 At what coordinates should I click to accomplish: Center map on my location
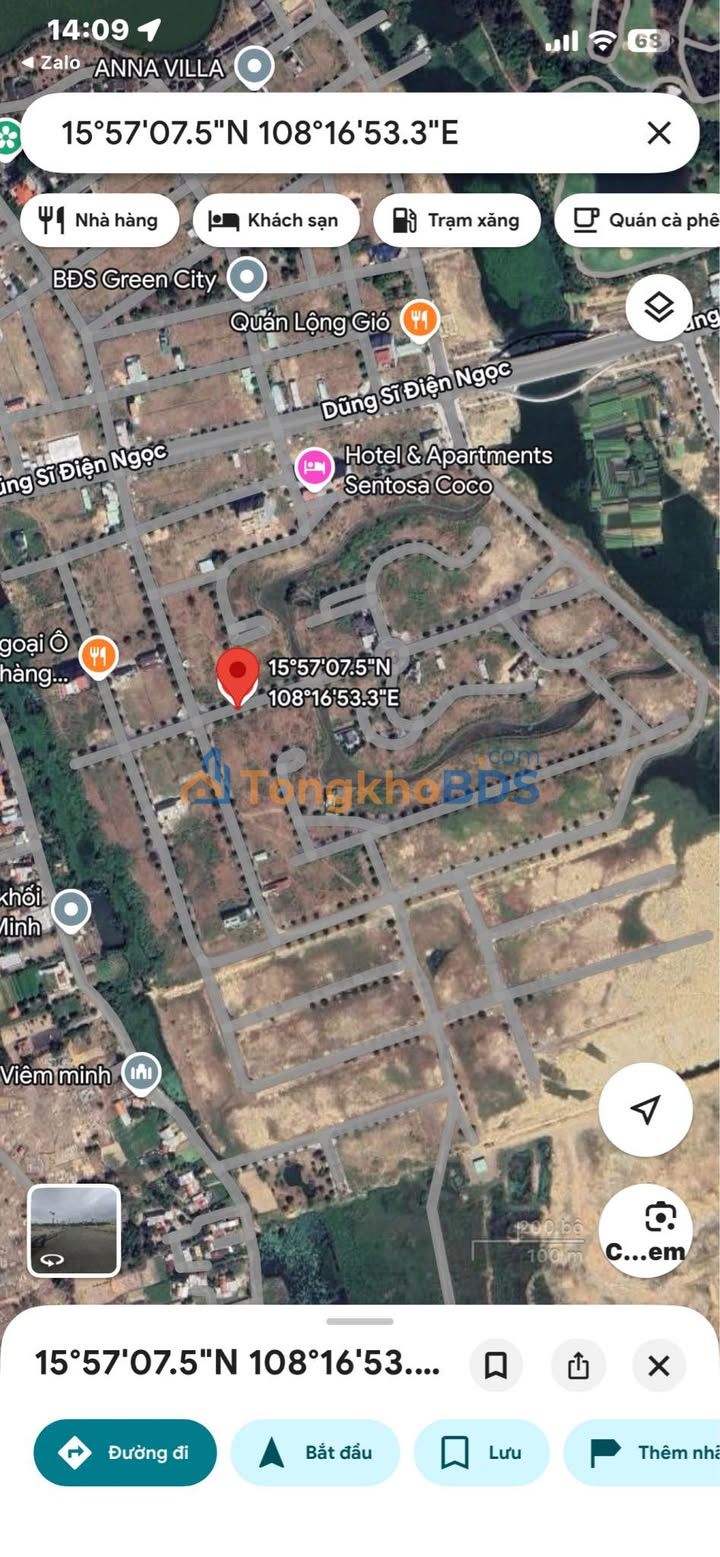click(645, 1109)
